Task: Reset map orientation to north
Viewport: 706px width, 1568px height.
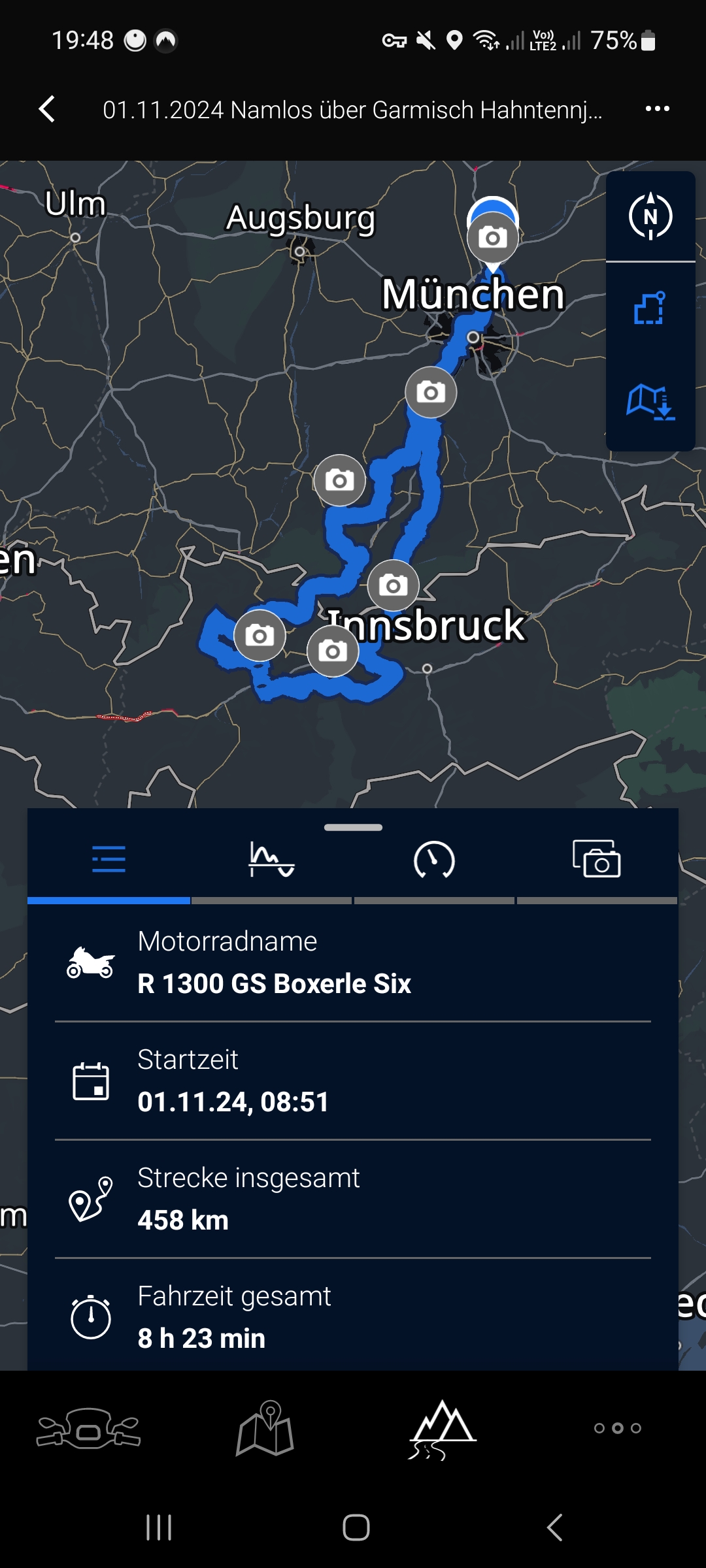Action: click(650, 216)
